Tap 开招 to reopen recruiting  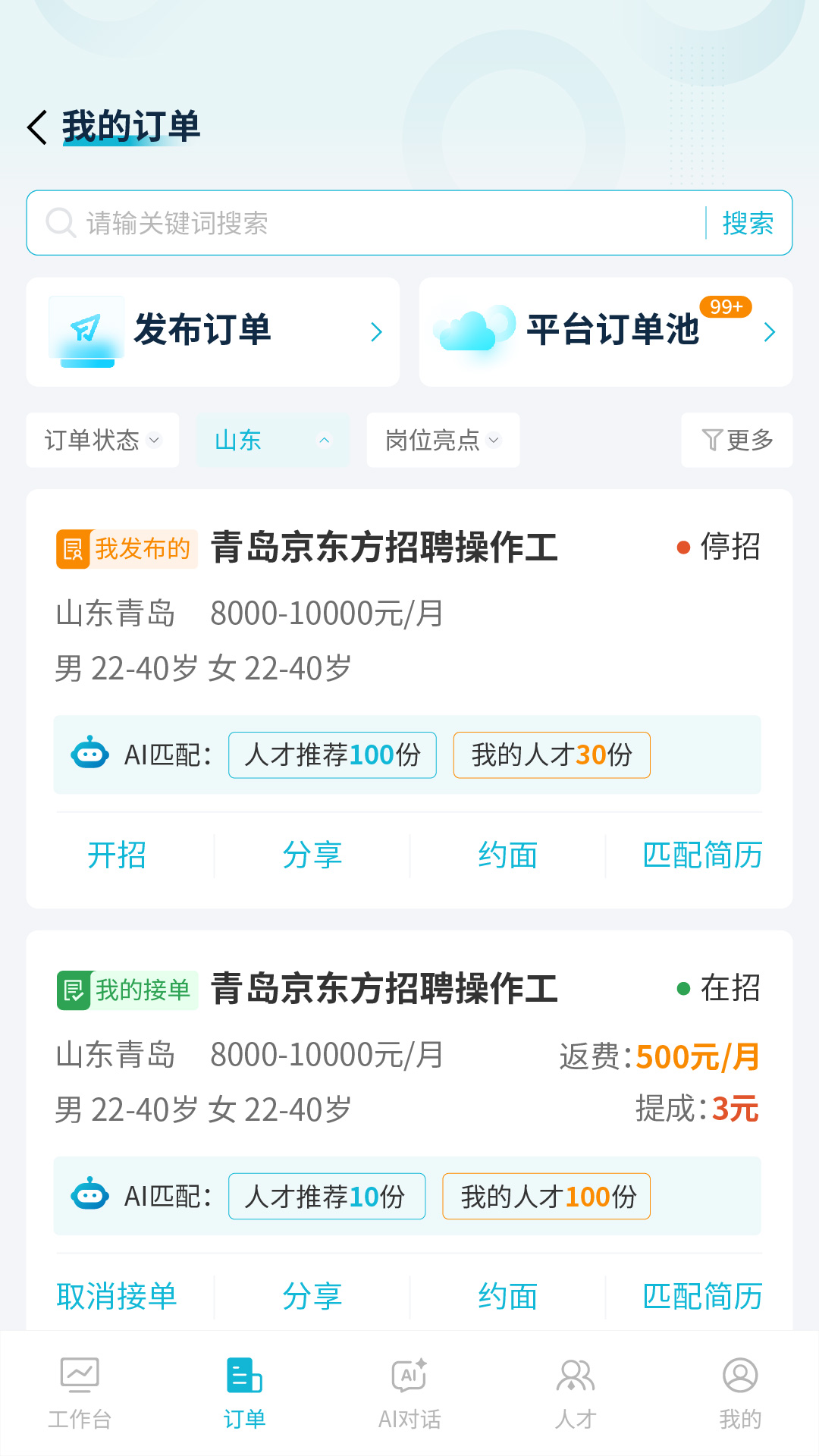tap(117, 855)
